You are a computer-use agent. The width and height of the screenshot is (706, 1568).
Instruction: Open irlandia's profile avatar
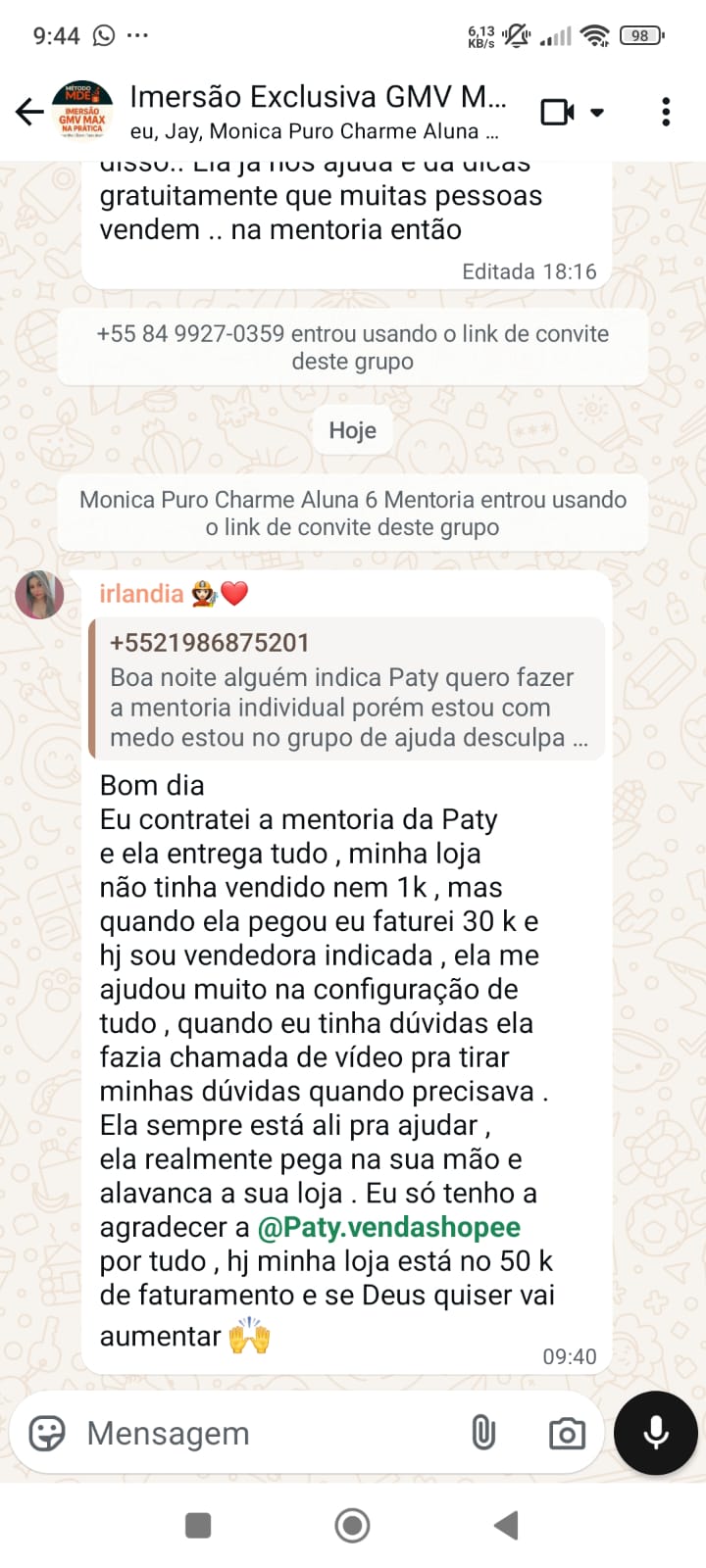tap(39, 594)
